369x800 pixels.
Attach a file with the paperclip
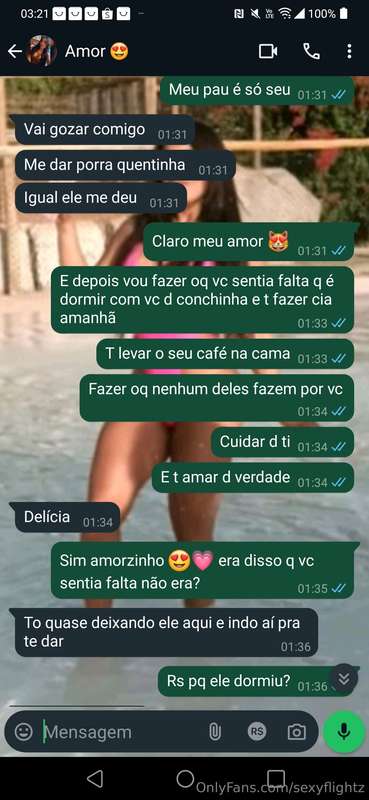(x=215, y=732)
